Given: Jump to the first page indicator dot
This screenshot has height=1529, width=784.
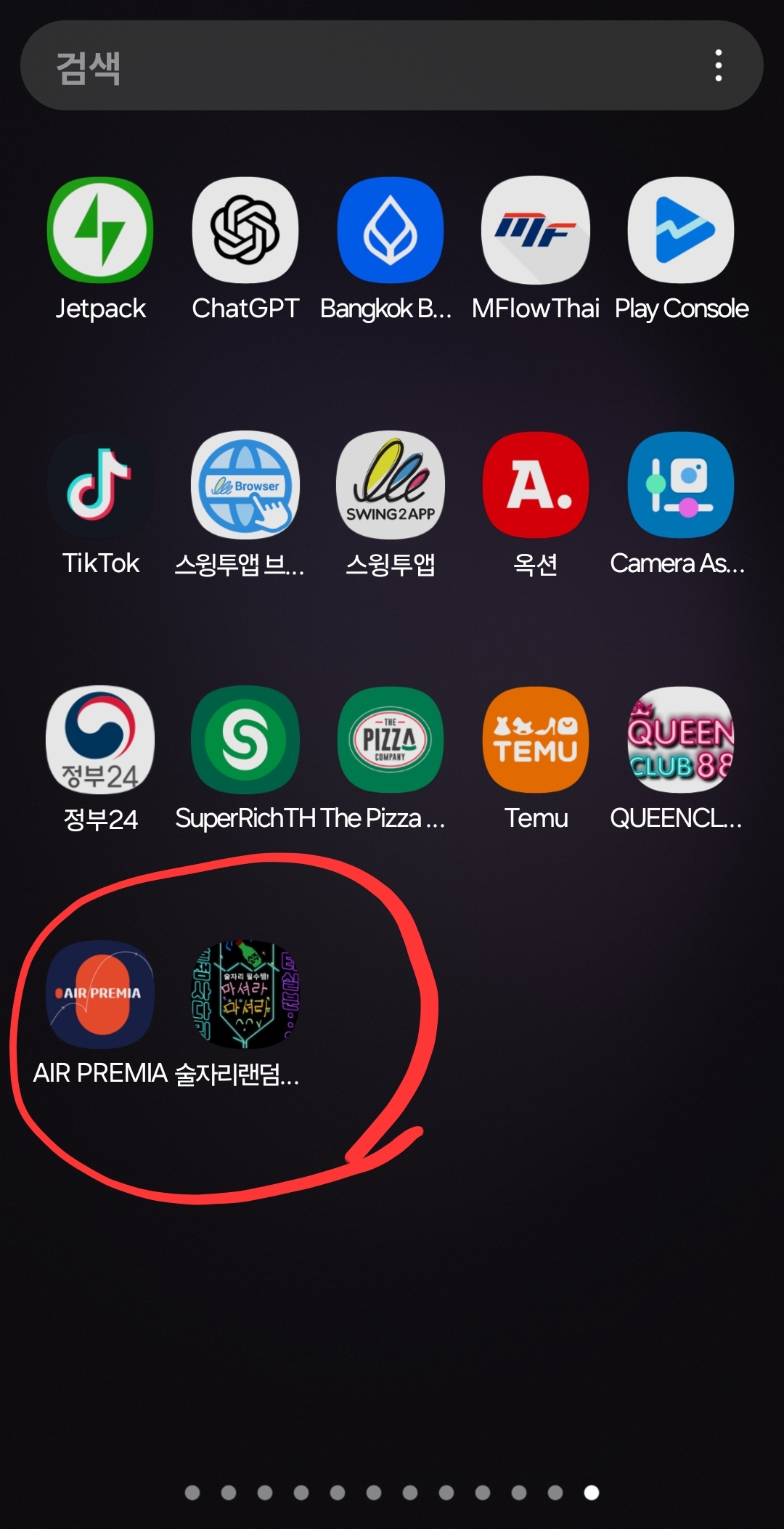Looking at the screenshot, I should point(192,1492).
